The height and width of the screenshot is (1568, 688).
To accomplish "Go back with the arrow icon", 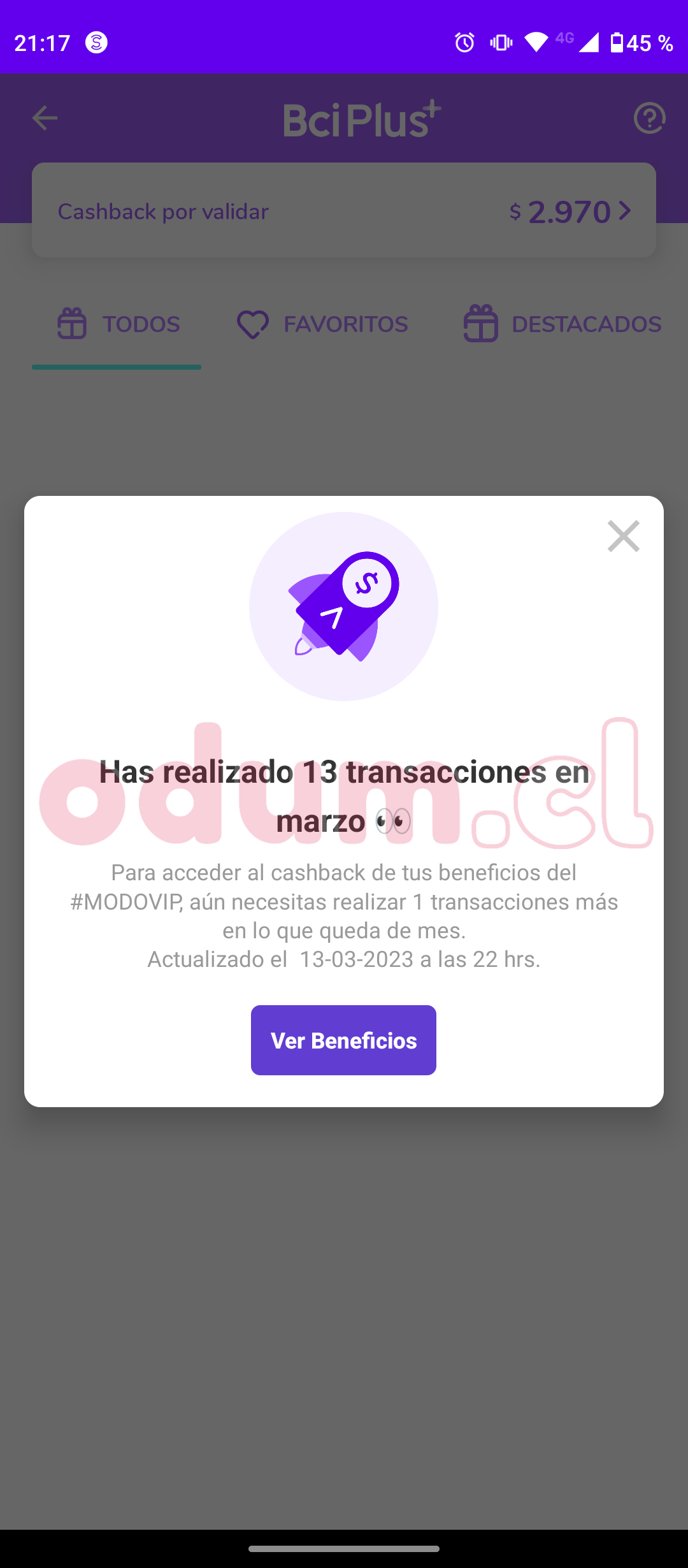I will [x=45, y=119].
